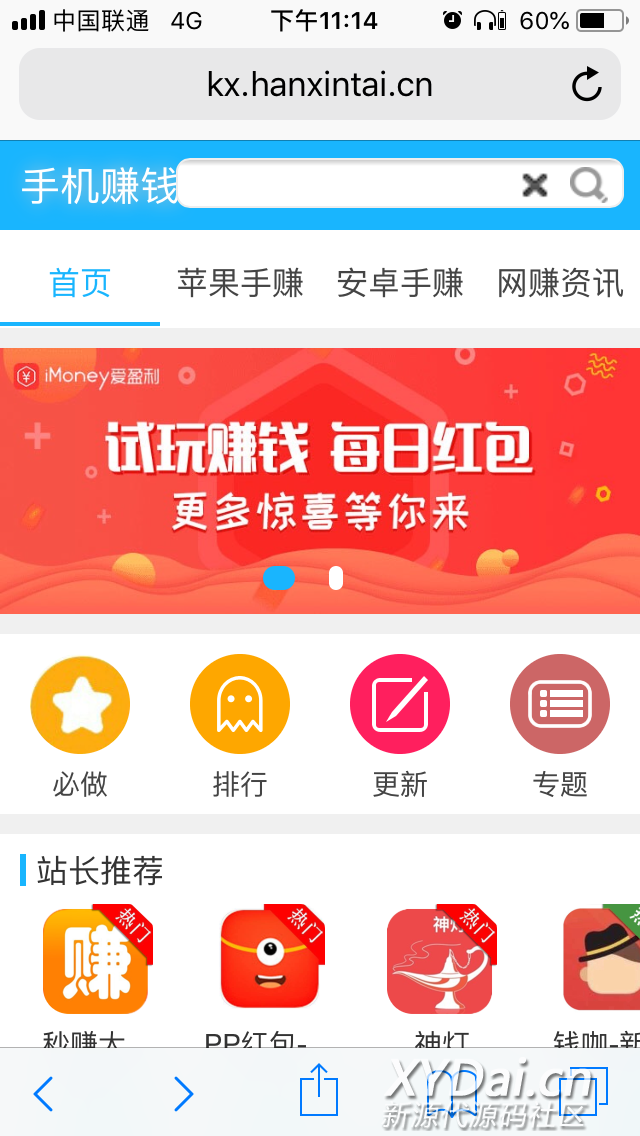
Task: Open the 试玩赚钱 每日红包 banner
Action: click(320, 470)
